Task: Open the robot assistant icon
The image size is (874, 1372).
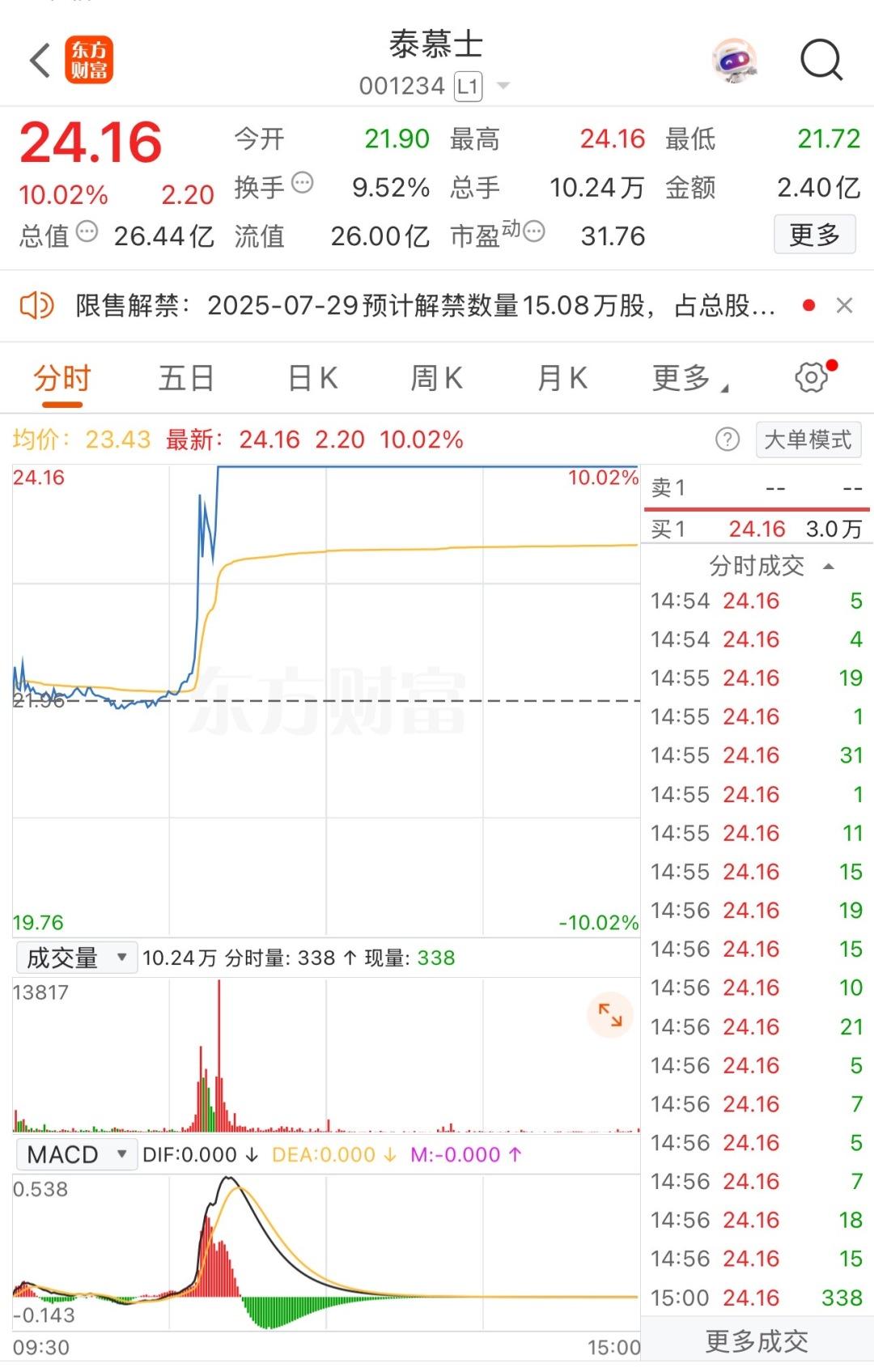Action: click(734, 61)
